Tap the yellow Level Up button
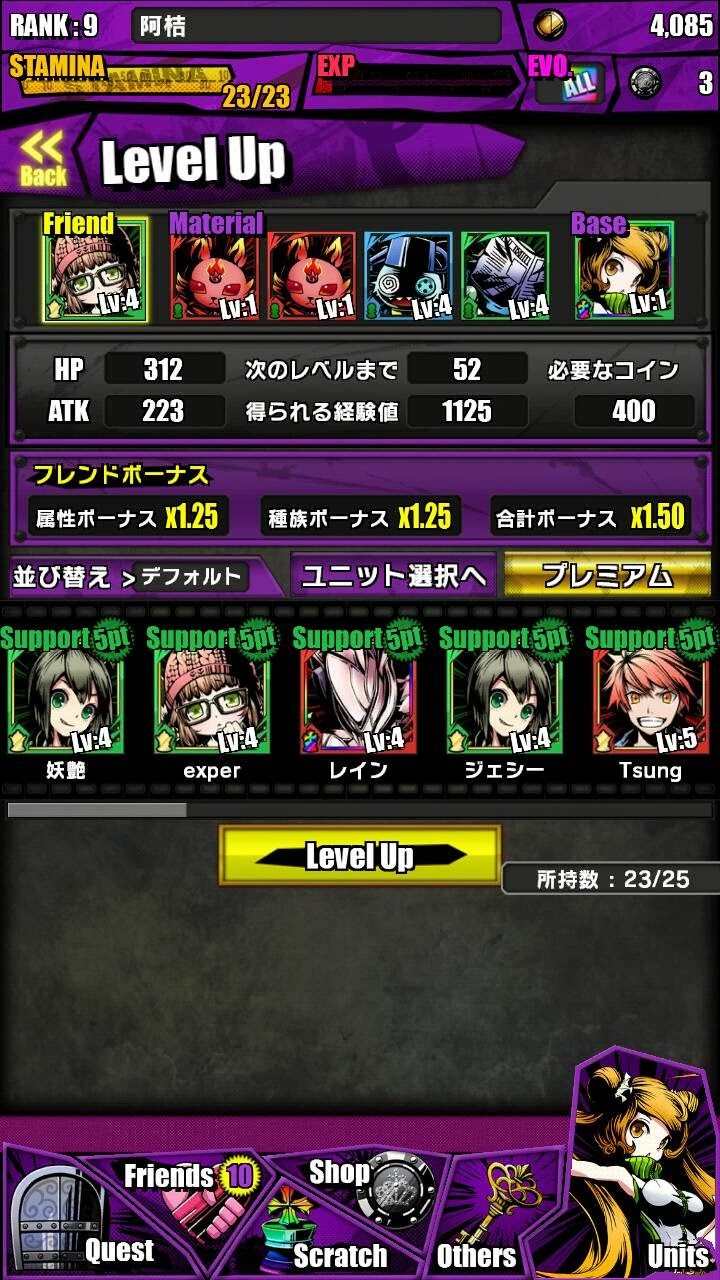Image resolution: width=720 pixels, height=1280 pixels. click(360, 855)
